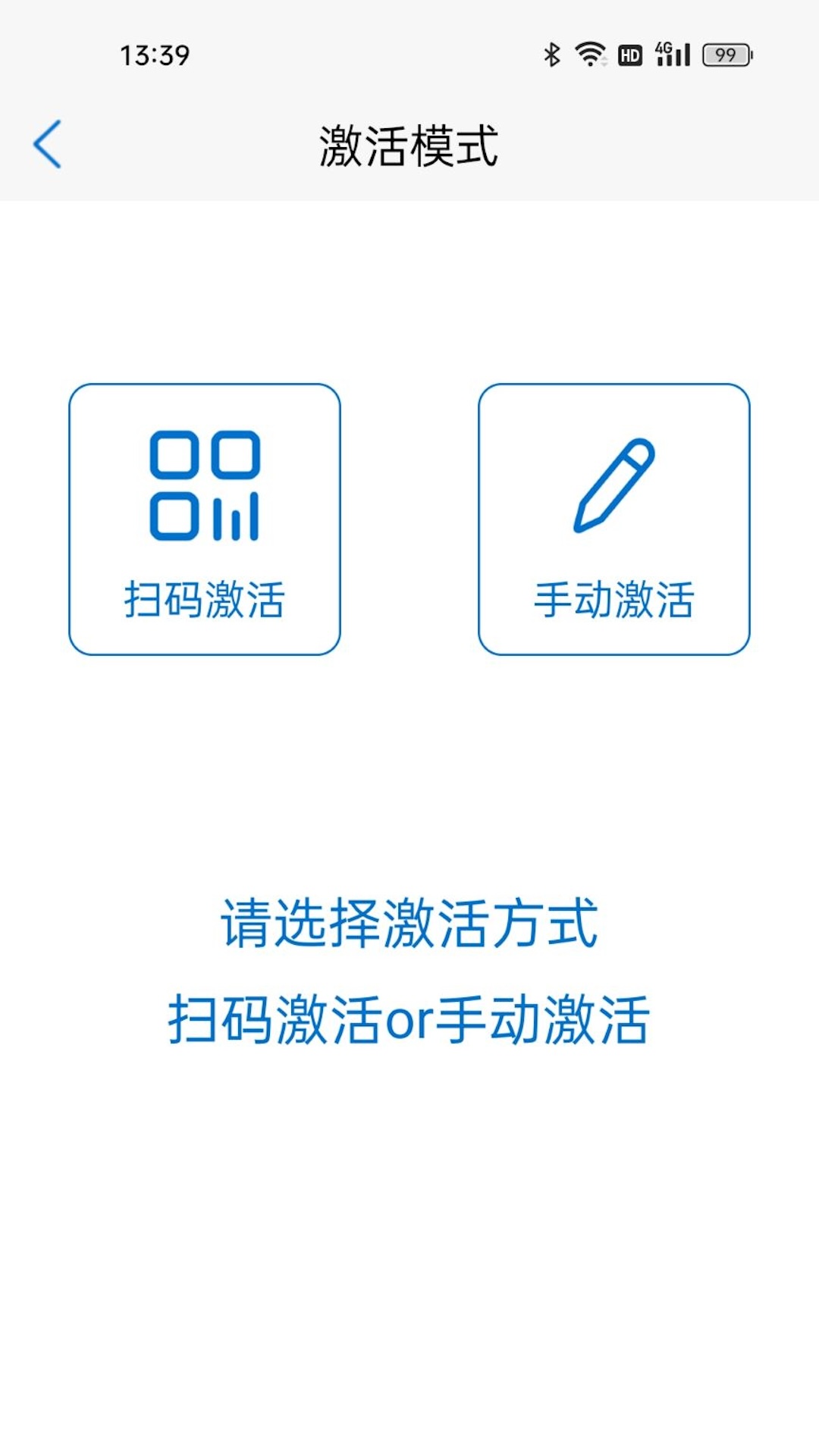Screen dimensions: 819x1456
Task: Tap the Bluetooth icon in the status bar
Action: click(551, 53)
